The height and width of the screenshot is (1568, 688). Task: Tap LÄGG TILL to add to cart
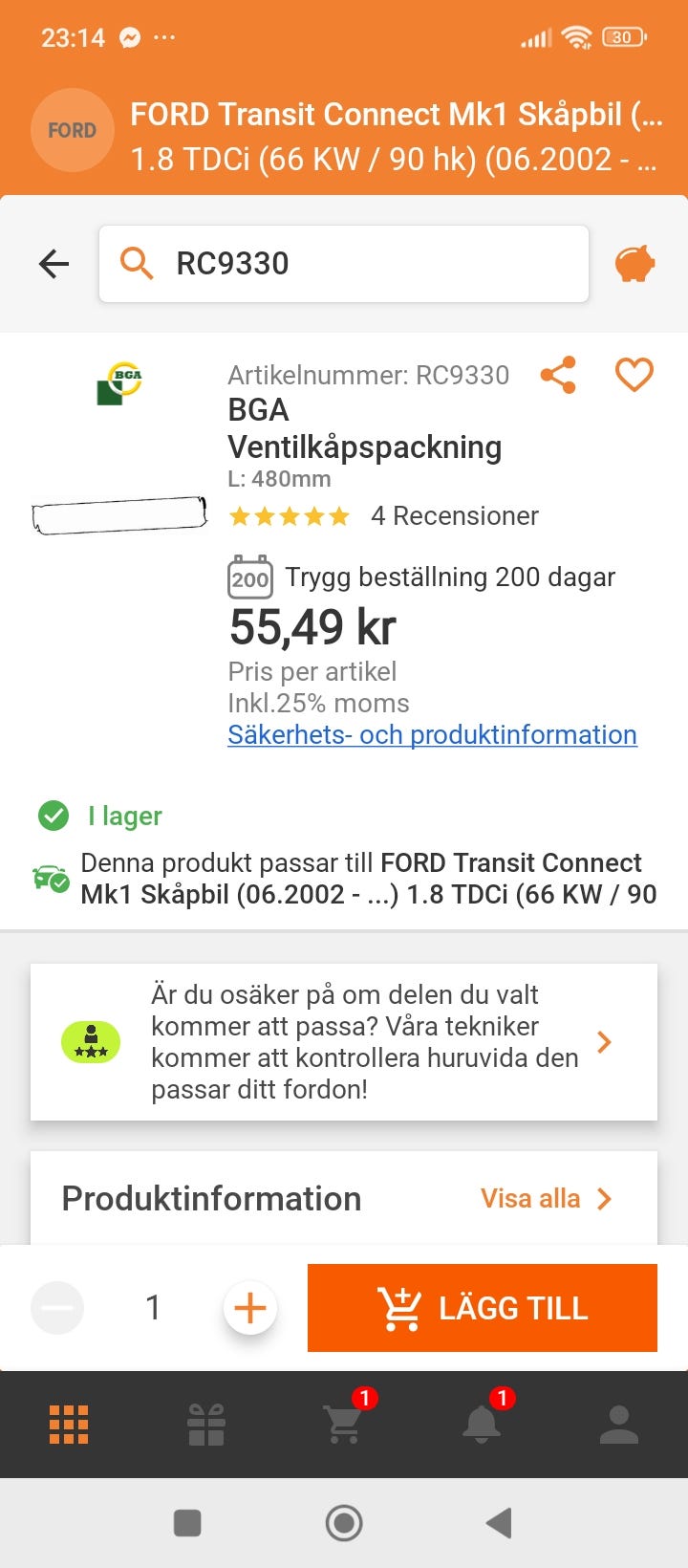click(x=483, y=1308)
